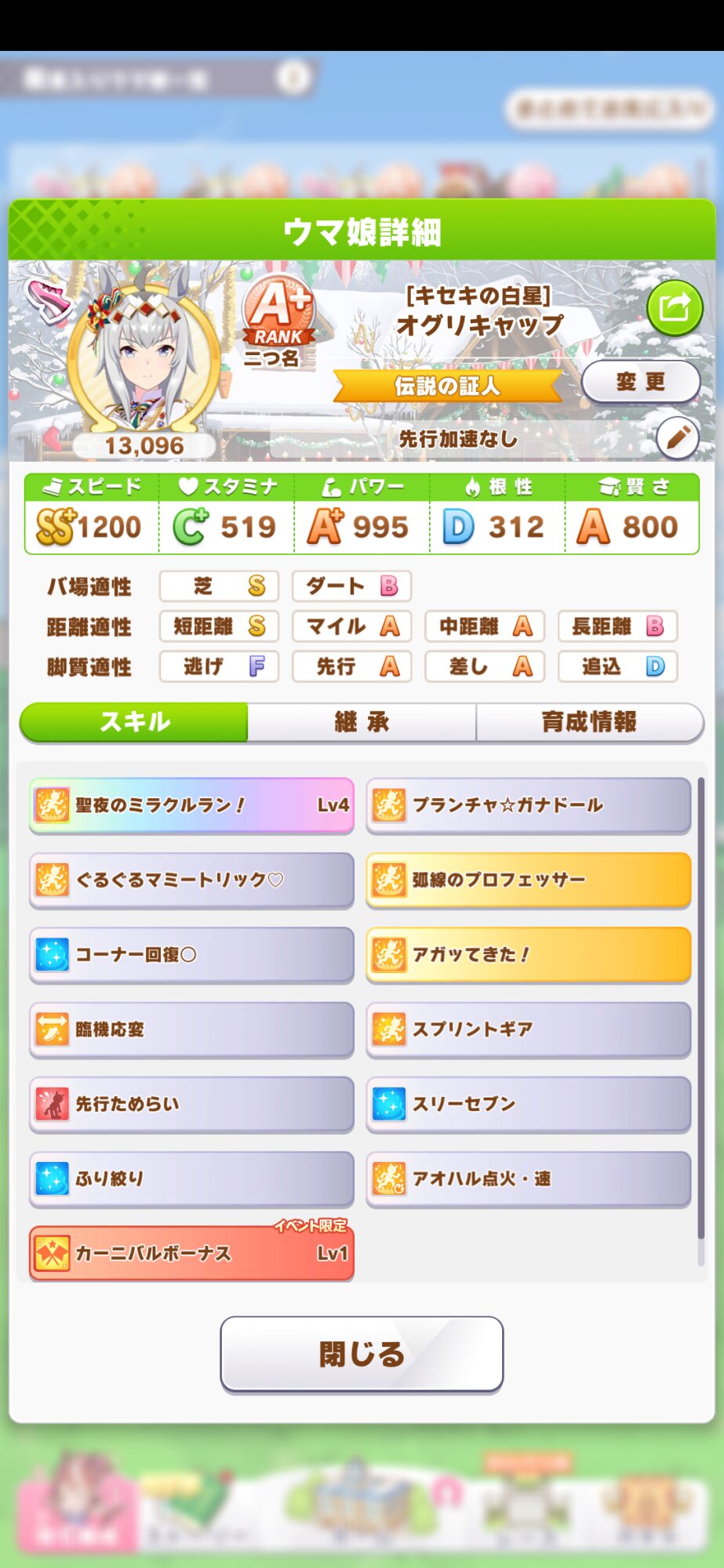Open the コーナー回復○ skill
Viewport: 724px width, 1568px height.
click(x=191, y=954)
